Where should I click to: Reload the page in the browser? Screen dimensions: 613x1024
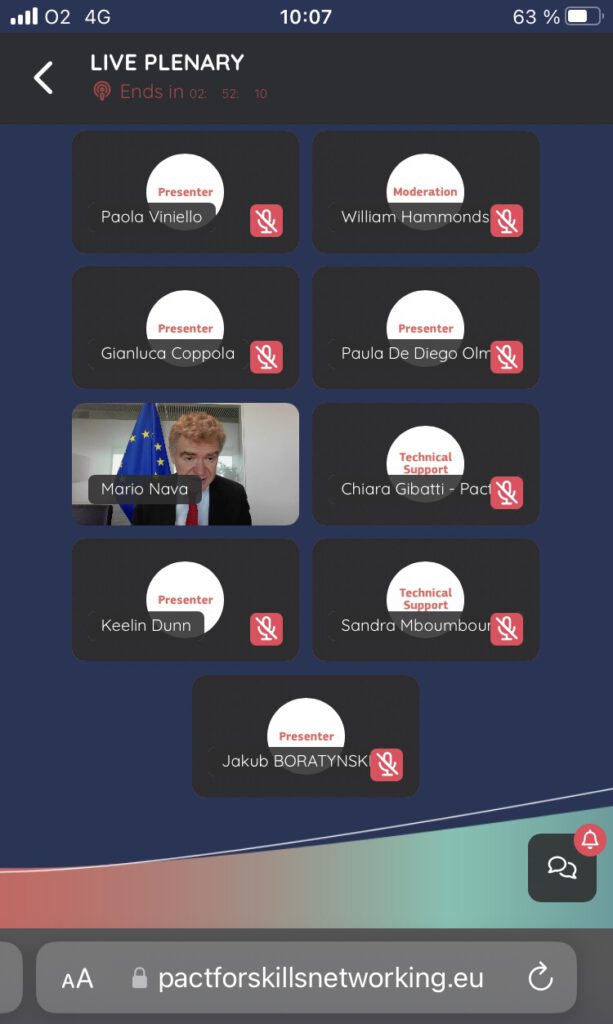540,977
